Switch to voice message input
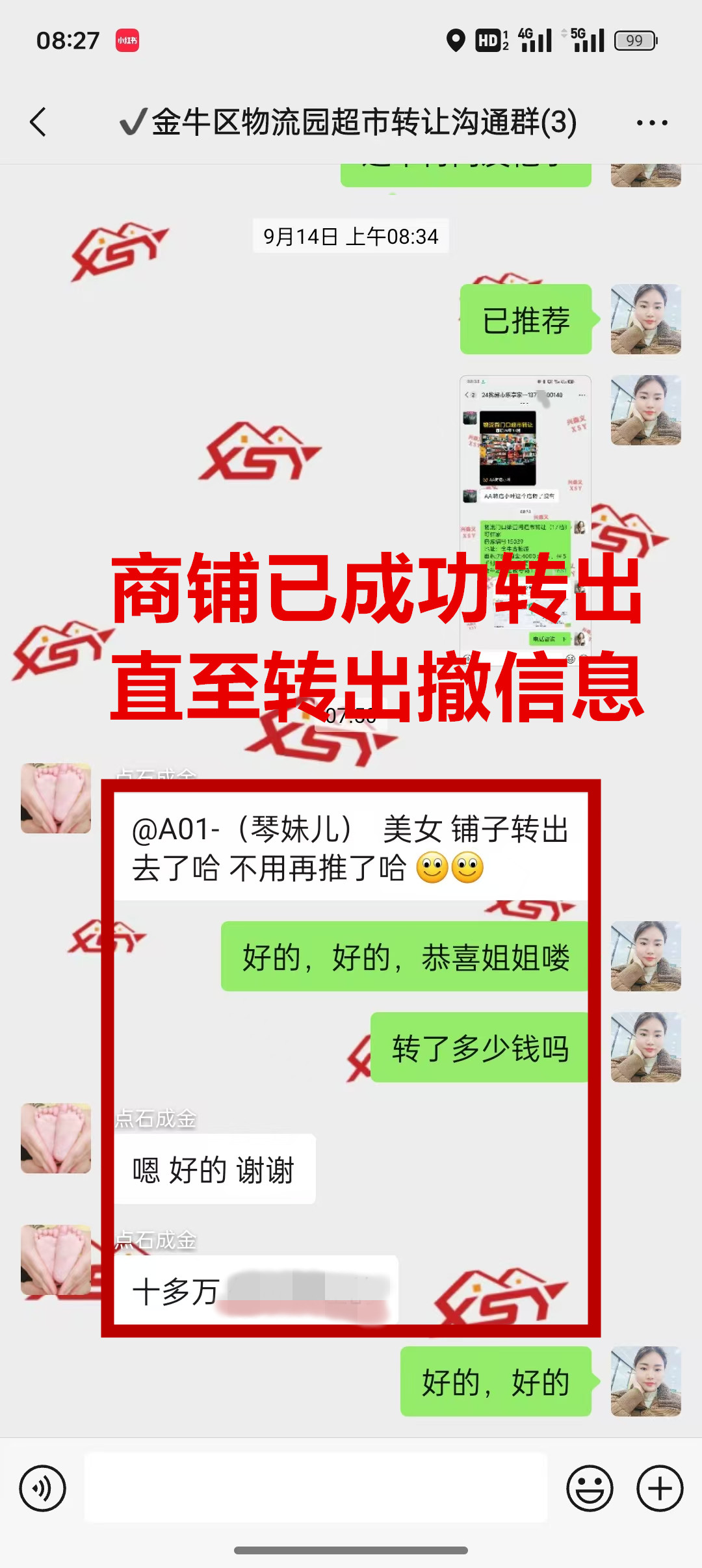Screen dimensions: 702x1568 [43, 1487]
